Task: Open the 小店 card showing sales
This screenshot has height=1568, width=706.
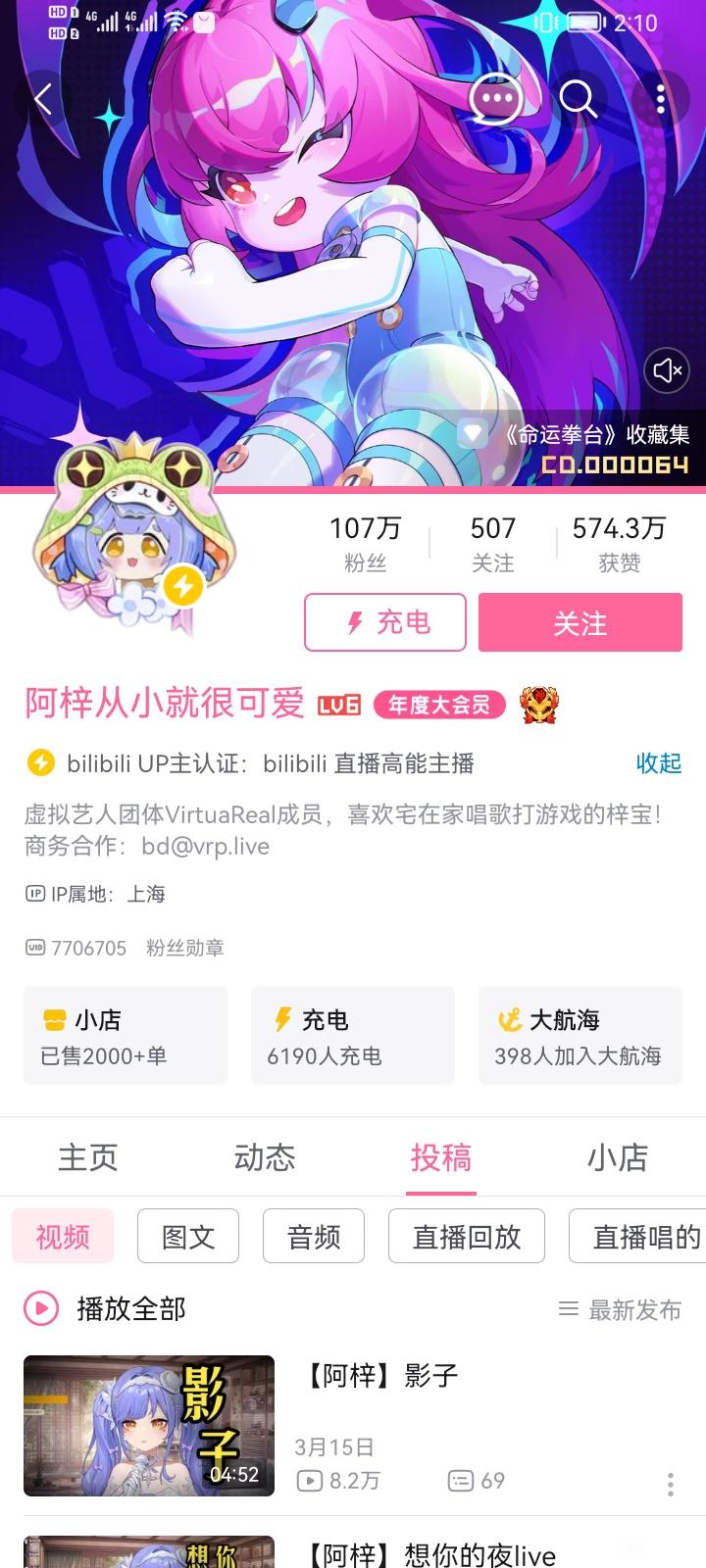Action: (x=126, y=1036)
